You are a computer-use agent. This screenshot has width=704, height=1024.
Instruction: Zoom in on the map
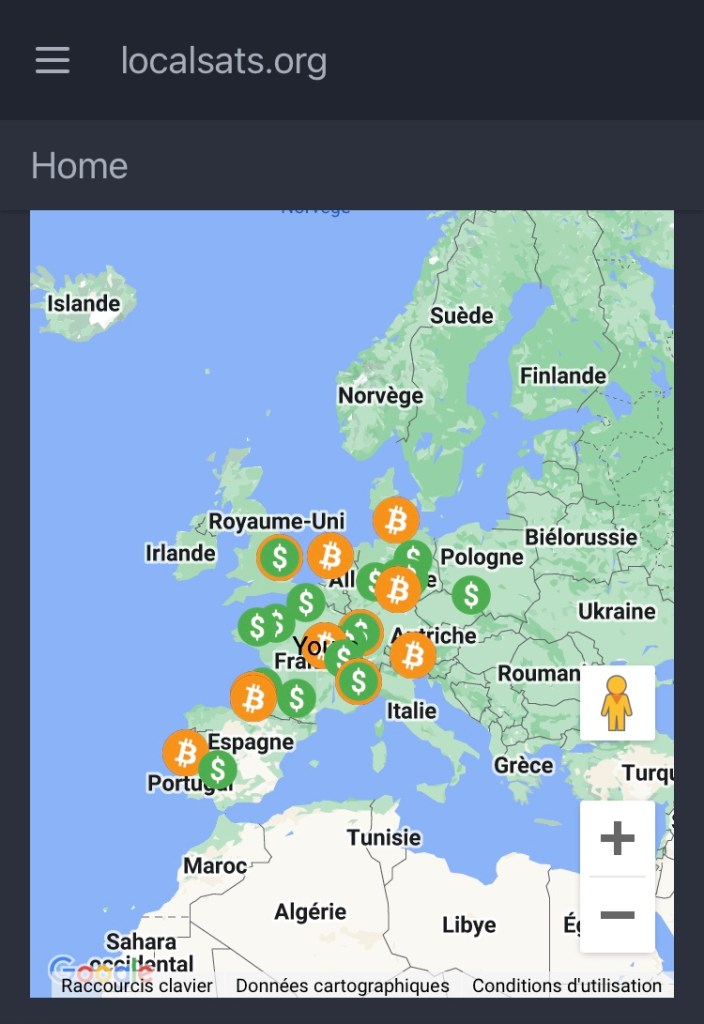[617, 838]
